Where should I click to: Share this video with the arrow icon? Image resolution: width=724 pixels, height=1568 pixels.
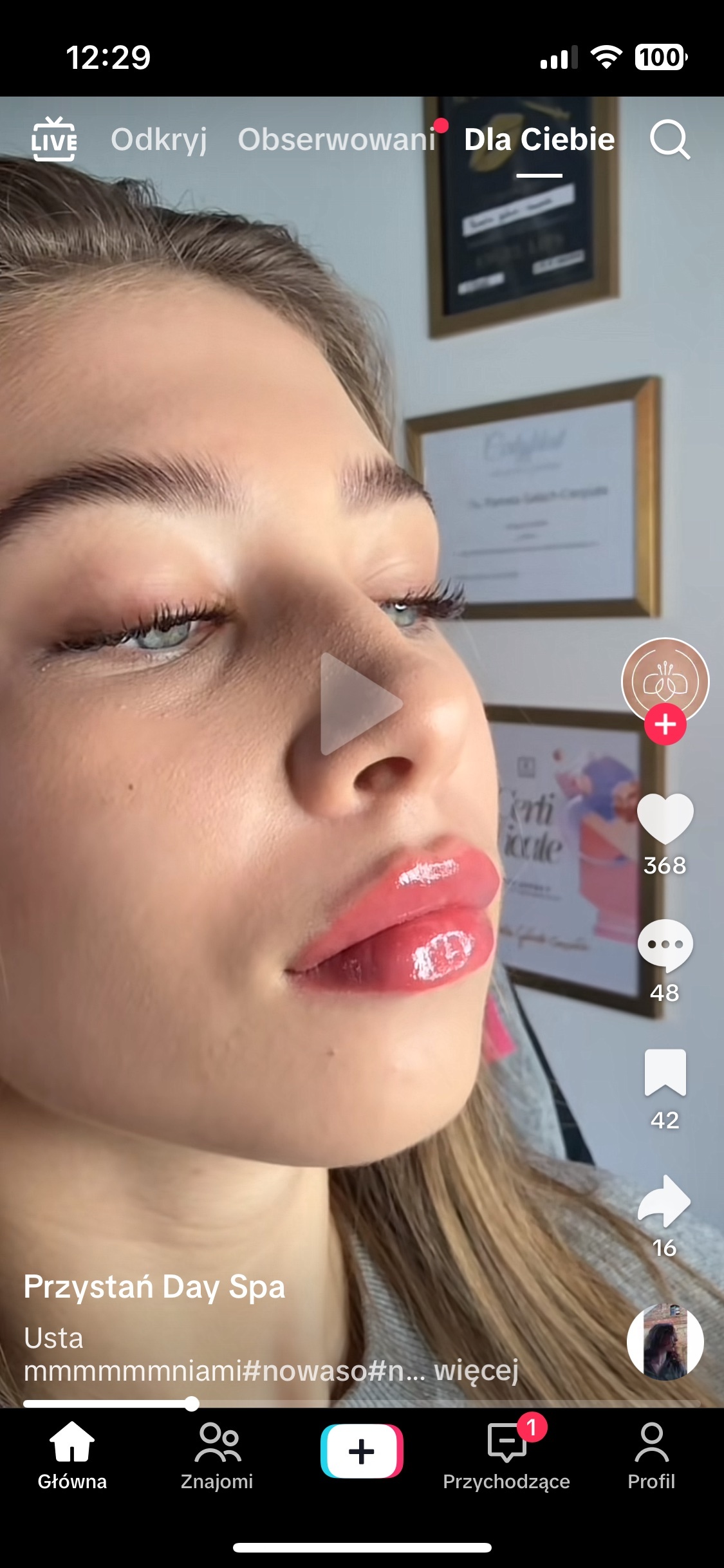tap(665, 1201)
